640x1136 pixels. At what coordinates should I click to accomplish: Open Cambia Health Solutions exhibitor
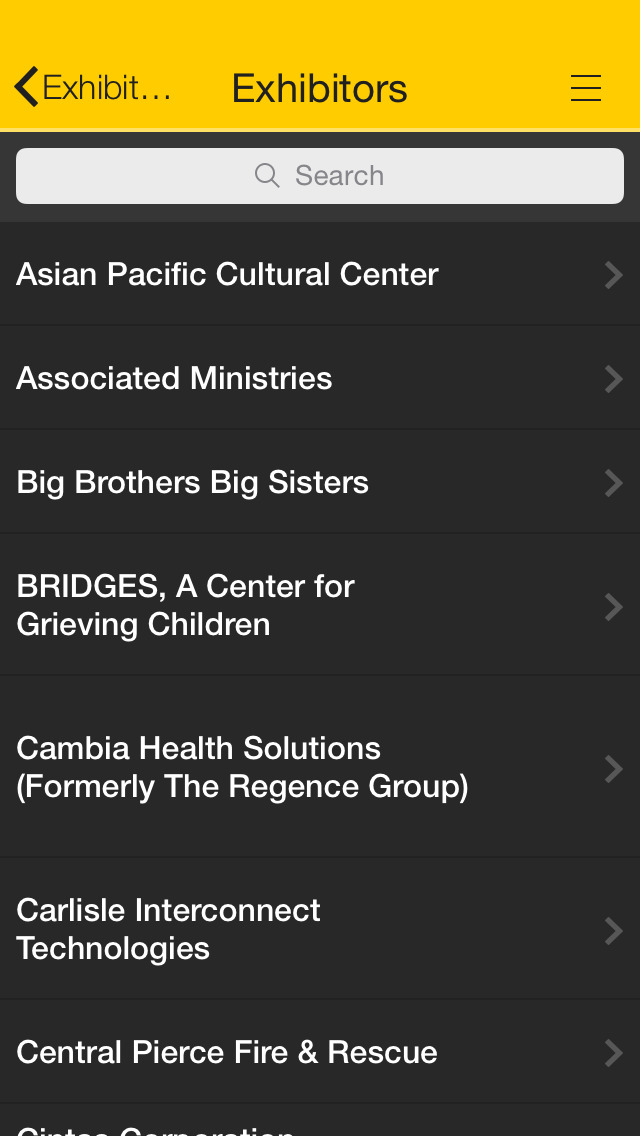(x=320, y=767)
